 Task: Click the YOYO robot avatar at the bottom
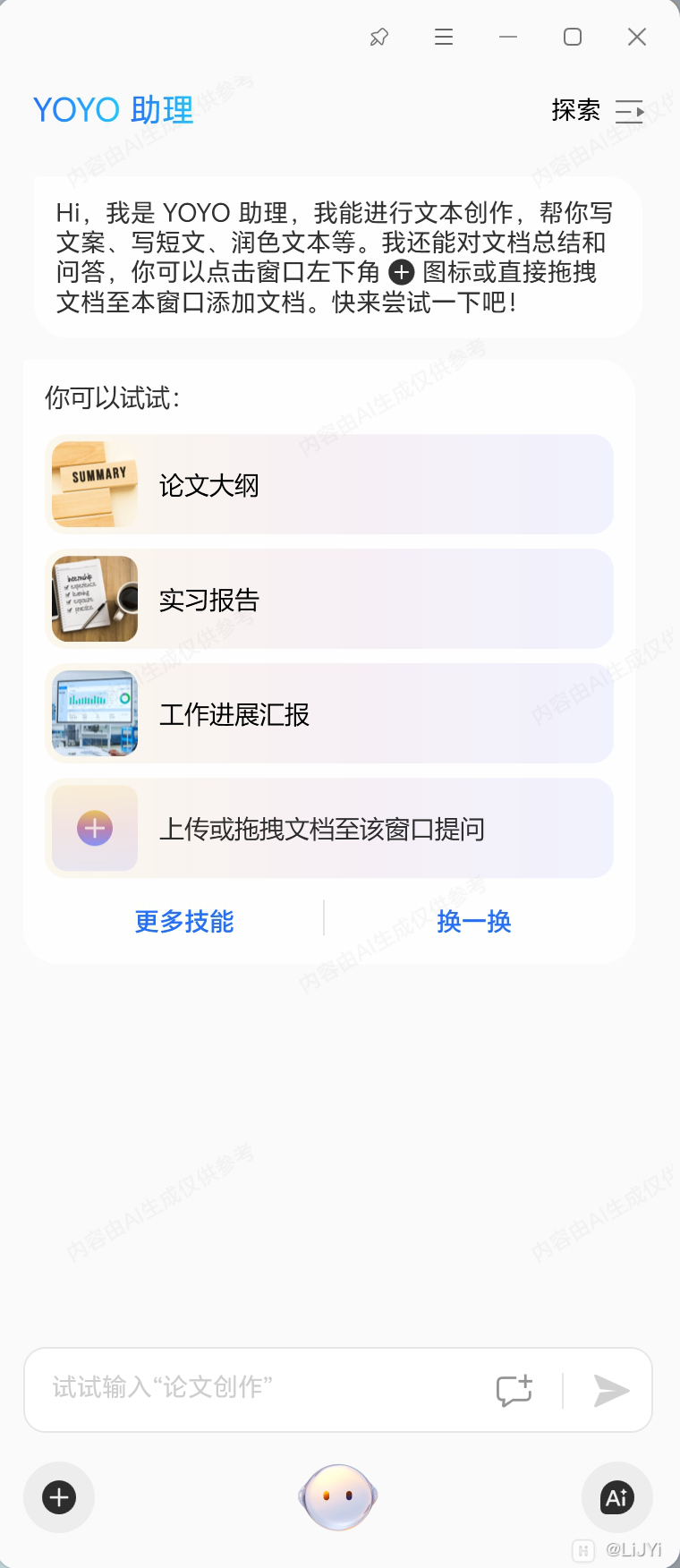click(338, 1496)
